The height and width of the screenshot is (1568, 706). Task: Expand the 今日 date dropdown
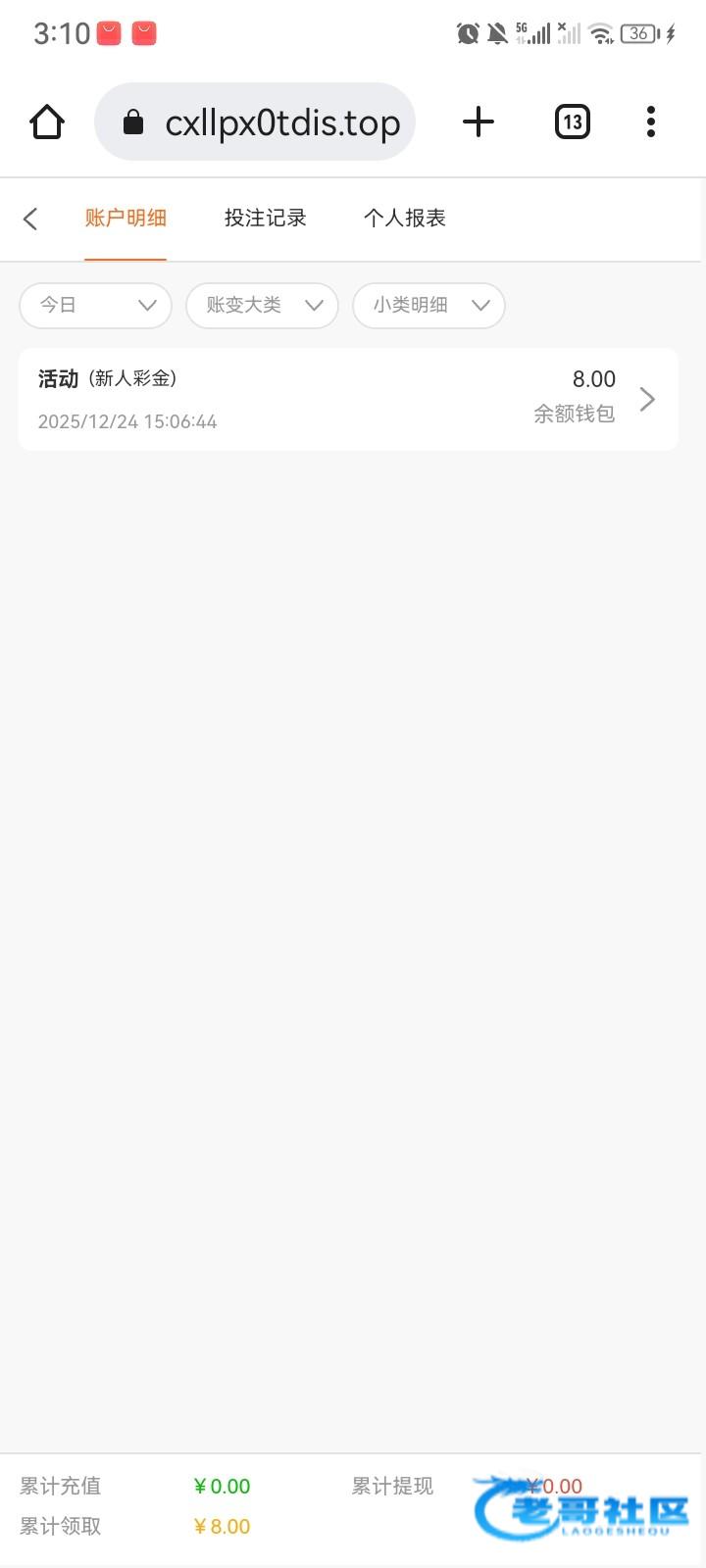pyautogui.click(x=96, y=305)
